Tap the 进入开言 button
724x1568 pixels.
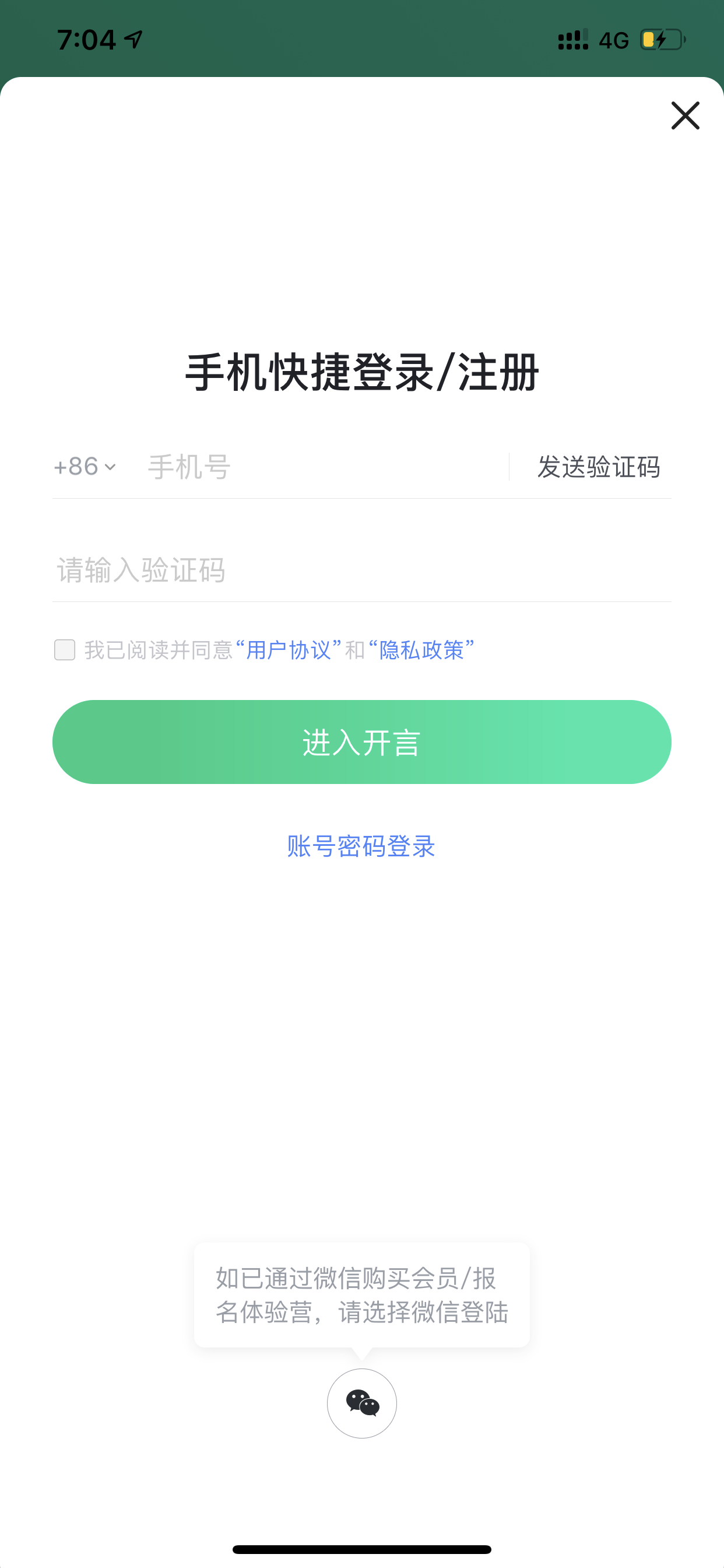tap(362, 742)
